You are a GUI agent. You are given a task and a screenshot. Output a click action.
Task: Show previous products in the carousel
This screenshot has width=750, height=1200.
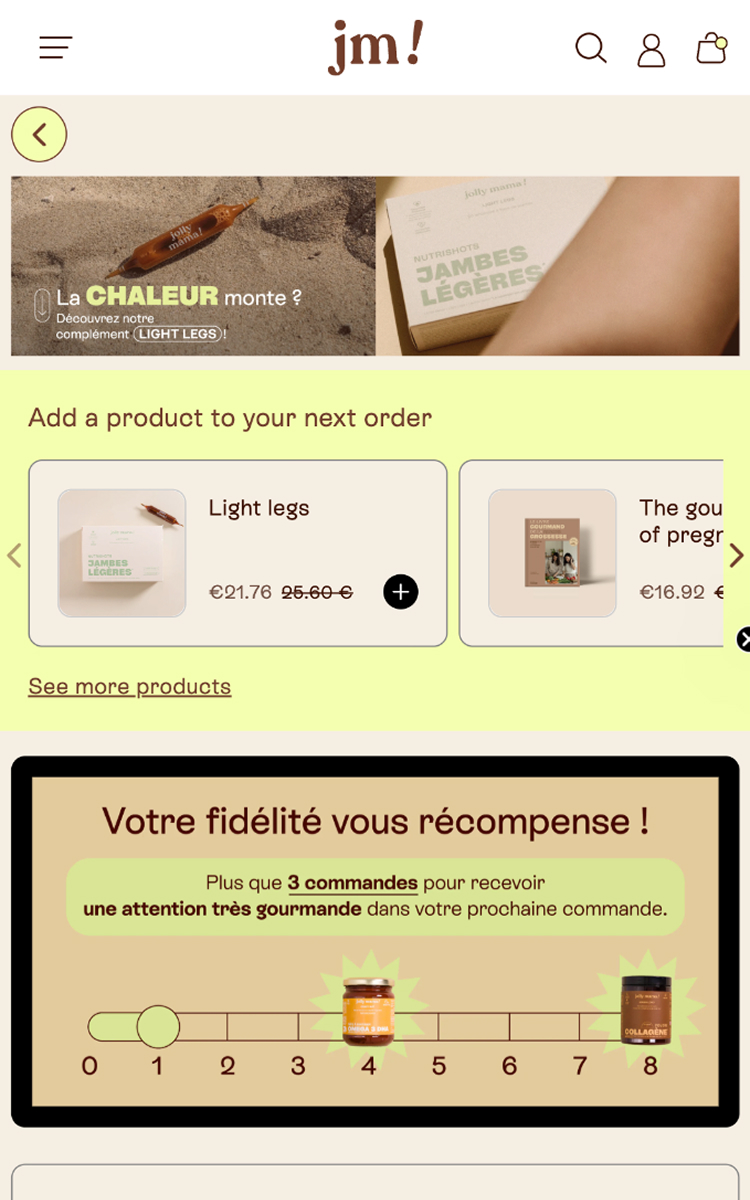(x=14, y=555)
